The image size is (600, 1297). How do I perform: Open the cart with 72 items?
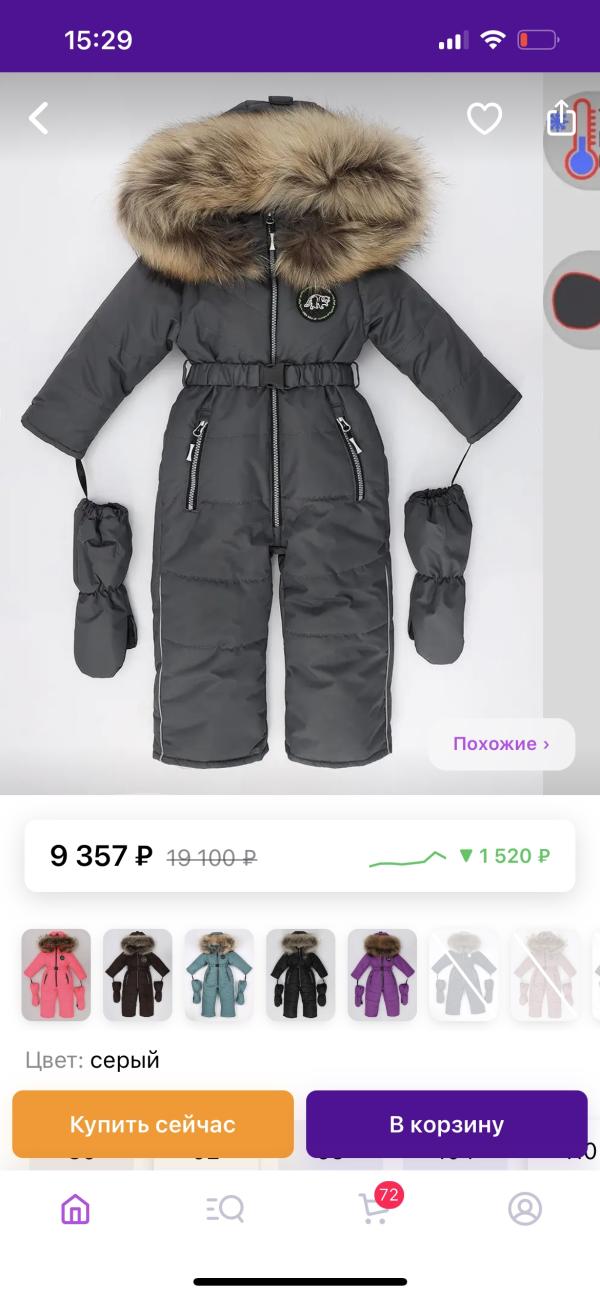pyautogui.click(x=375, y=1209)
